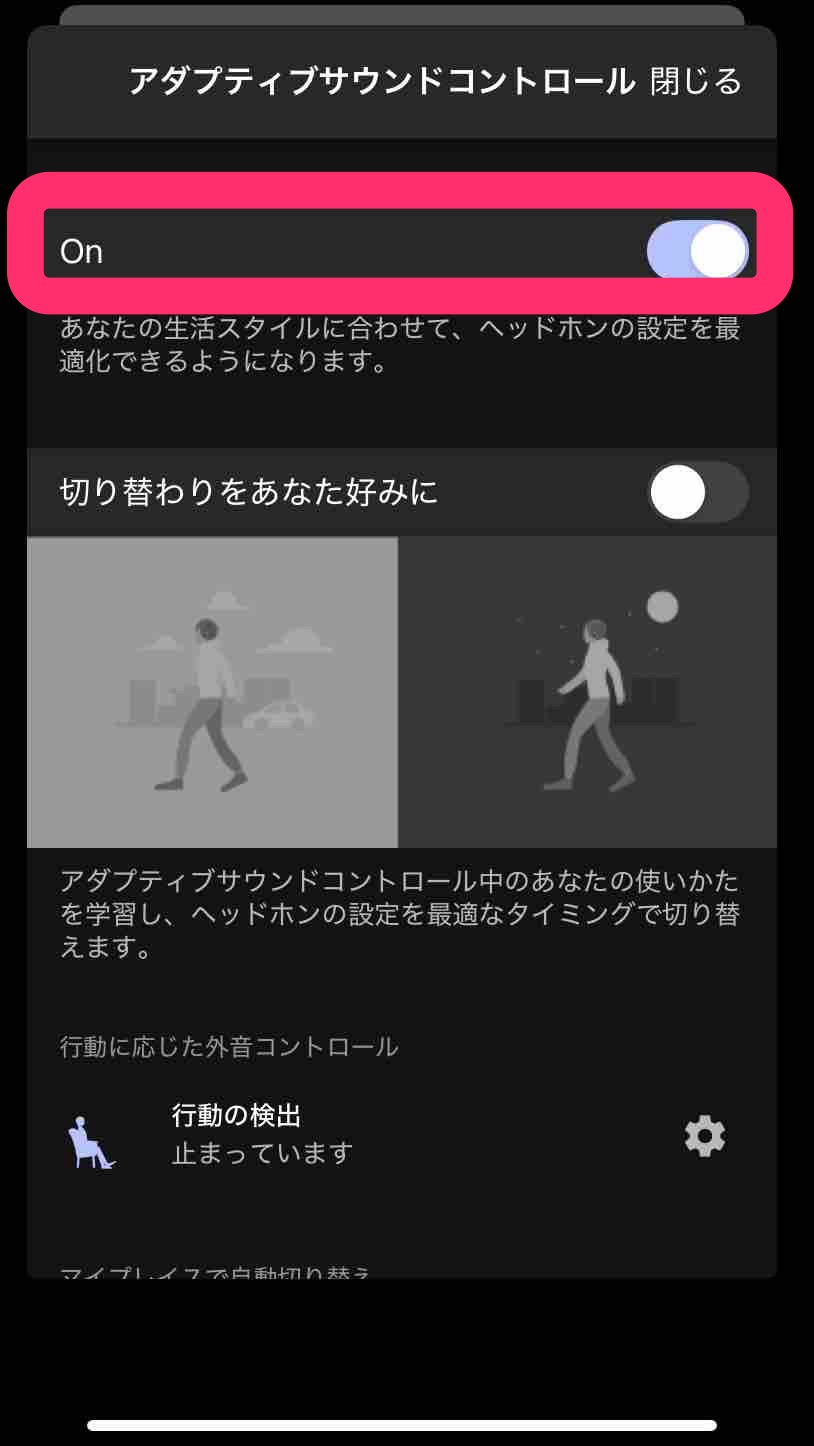Turn off the On switch for アダプティブサウンドコントロール

(x=698, y=250)
